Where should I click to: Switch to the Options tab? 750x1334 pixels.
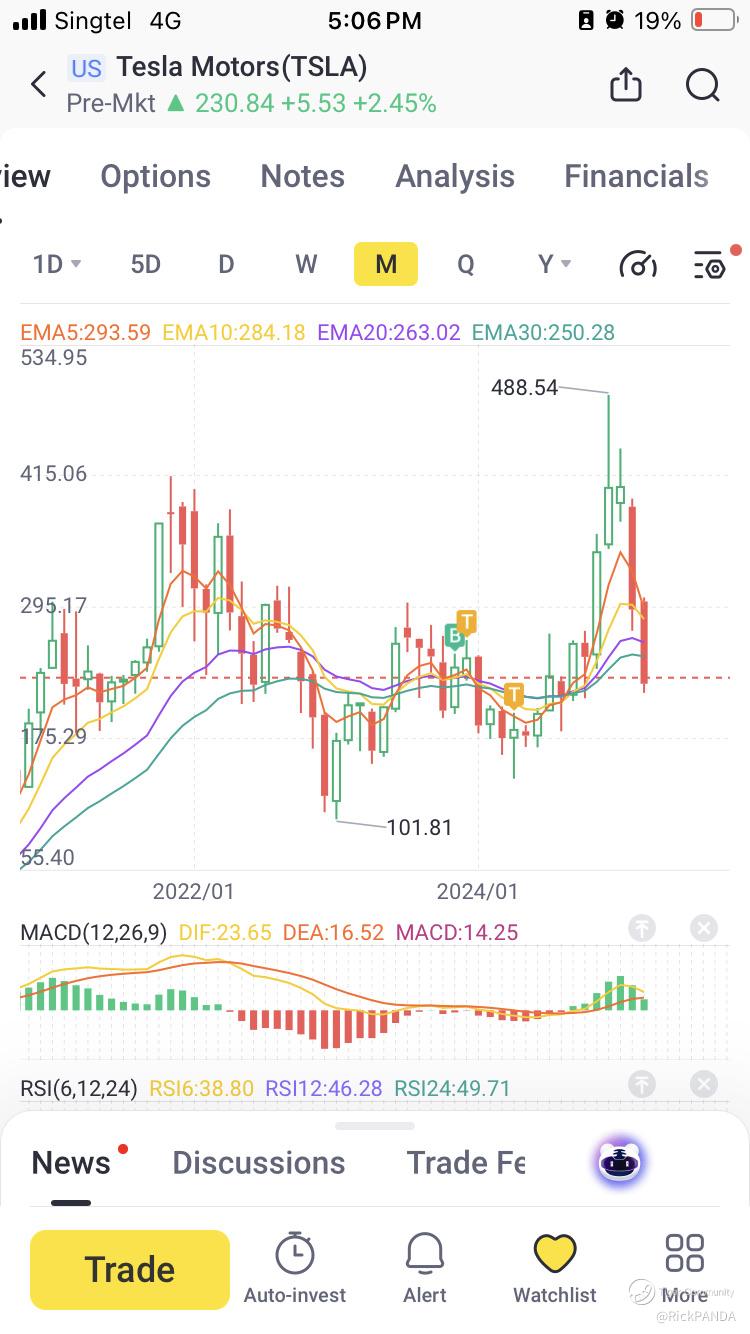(x=155, y=177)
